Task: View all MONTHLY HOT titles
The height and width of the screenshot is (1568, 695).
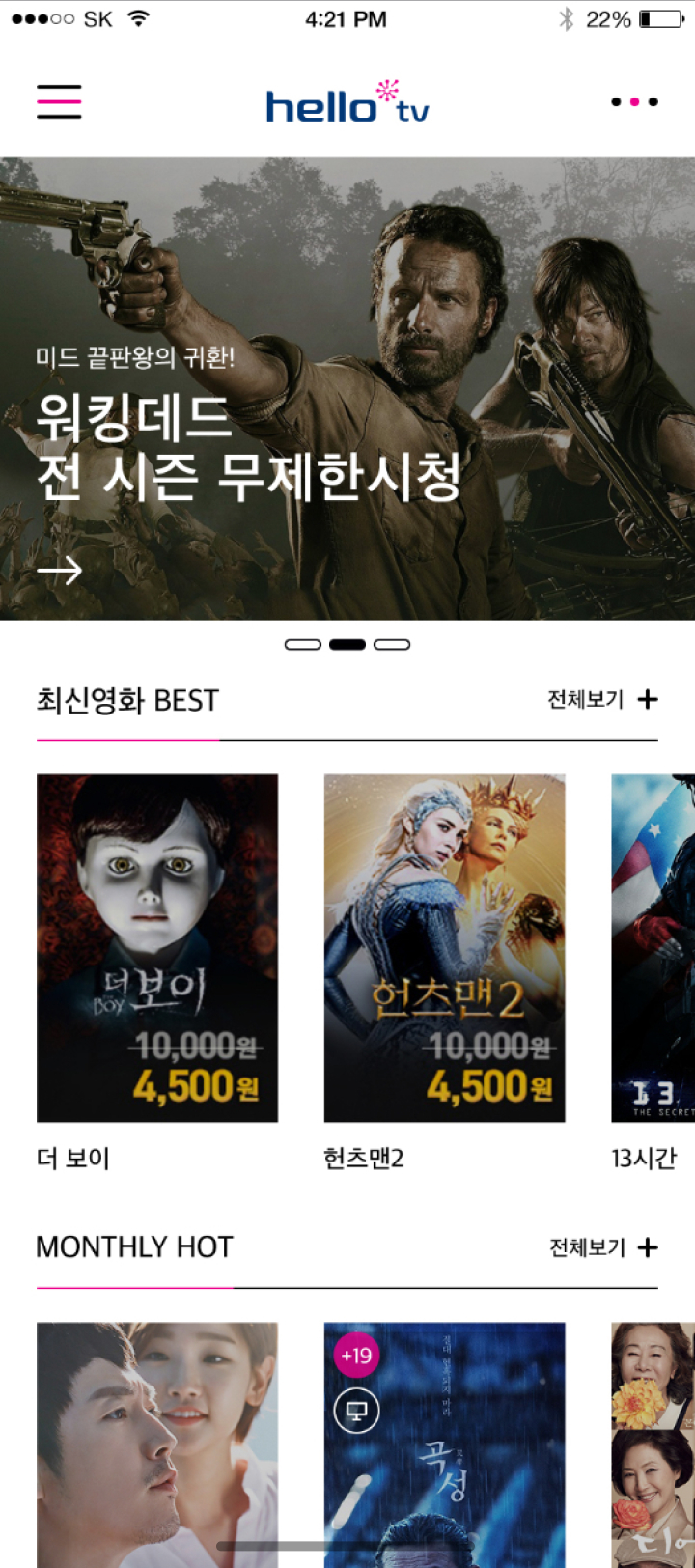Action: coord(603,1246)
